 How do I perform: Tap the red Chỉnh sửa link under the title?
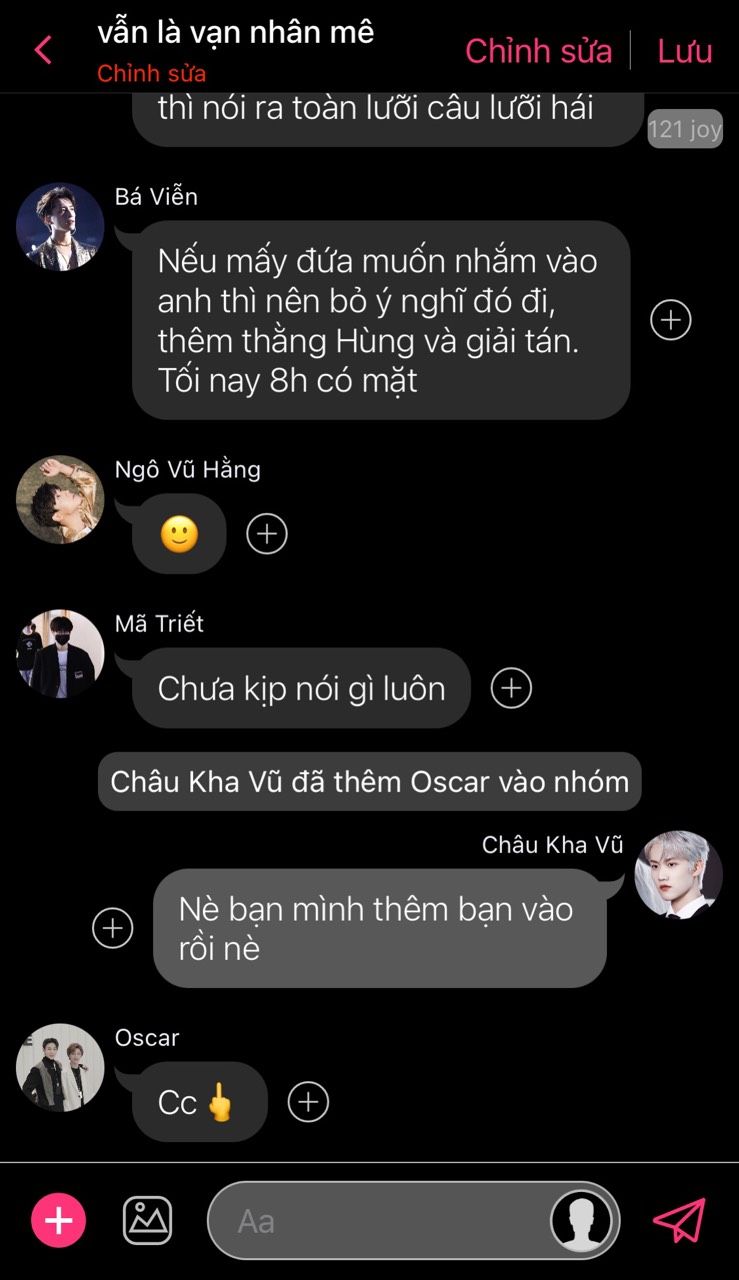tap(152, 74)
